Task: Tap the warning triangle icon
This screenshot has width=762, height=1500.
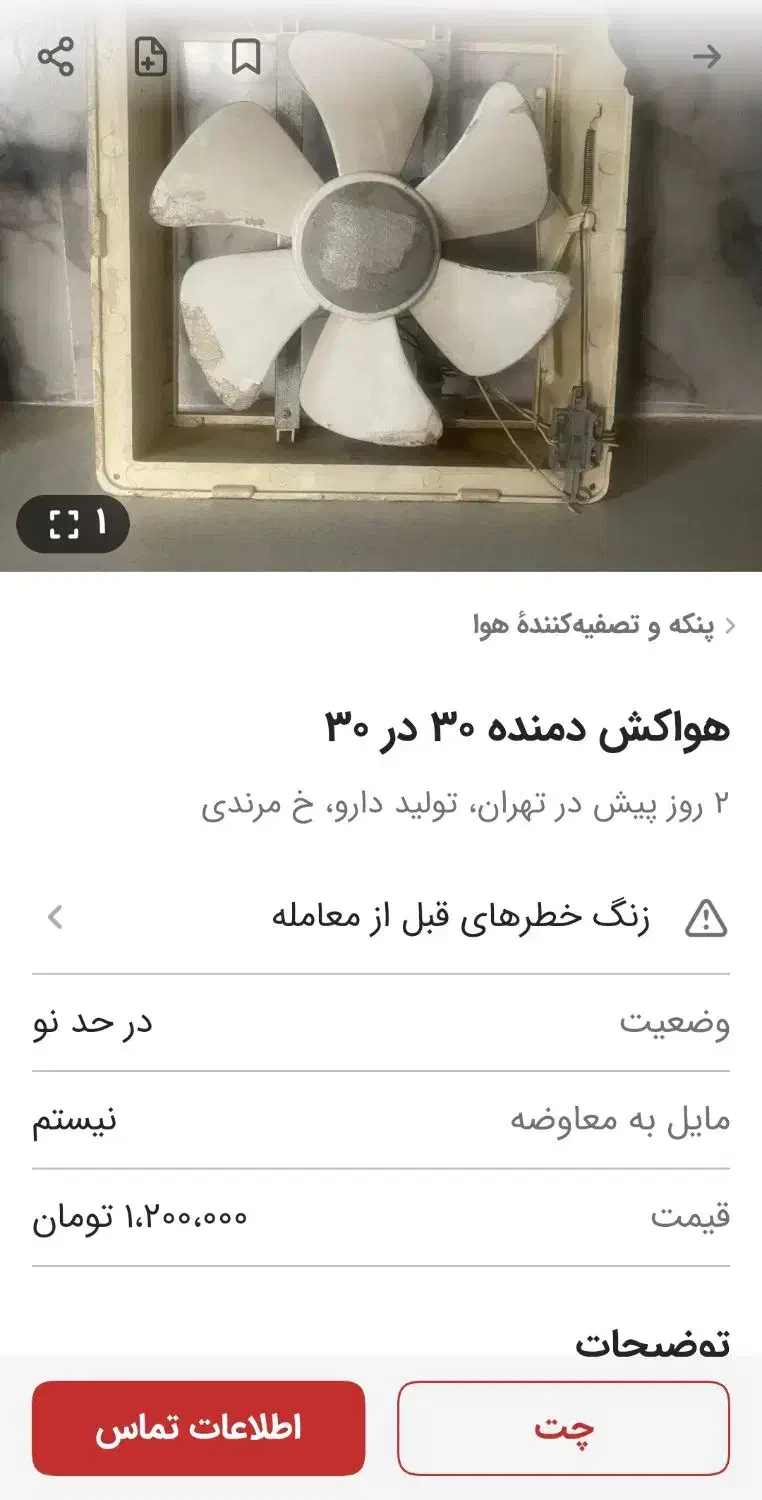Action: coord(708,915)
